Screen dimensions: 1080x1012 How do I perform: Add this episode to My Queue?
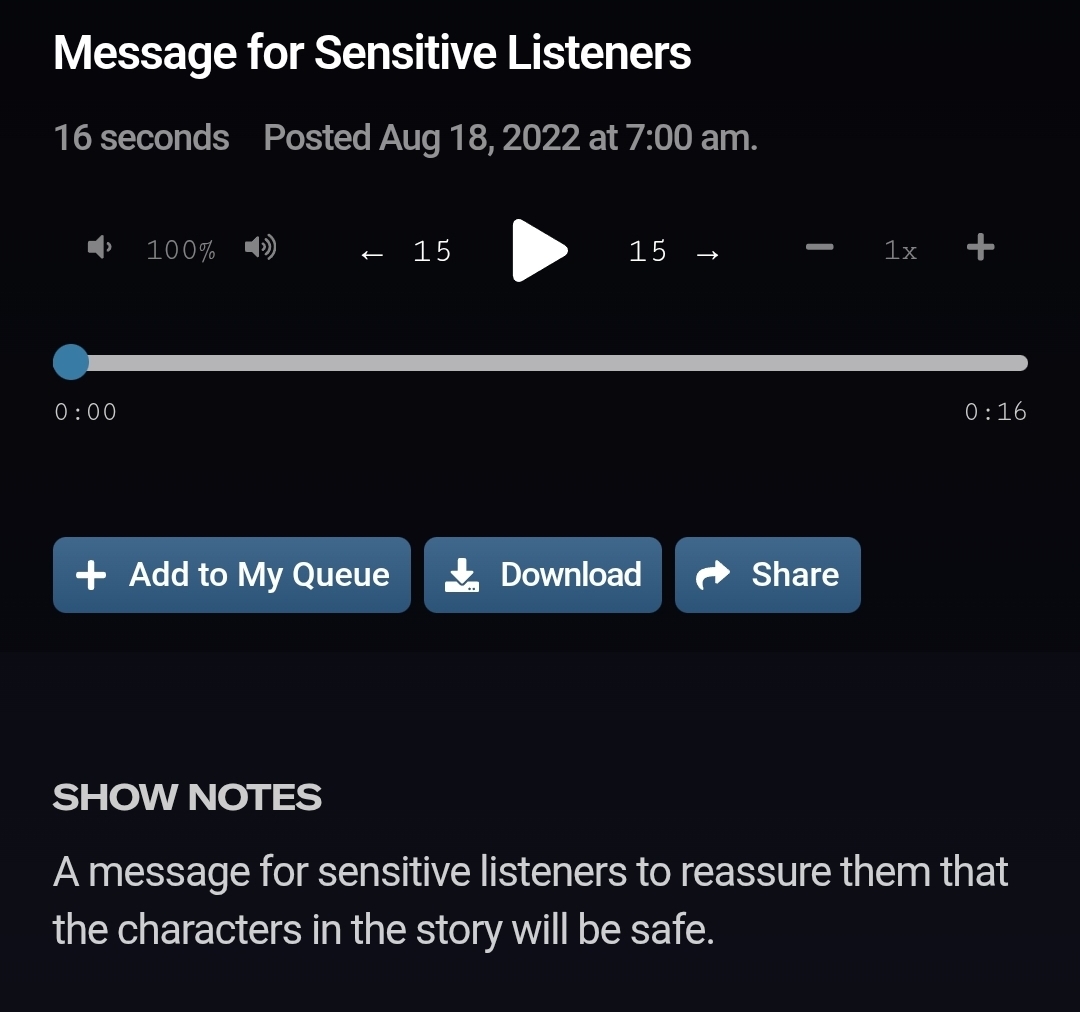[x=232, y=575]
